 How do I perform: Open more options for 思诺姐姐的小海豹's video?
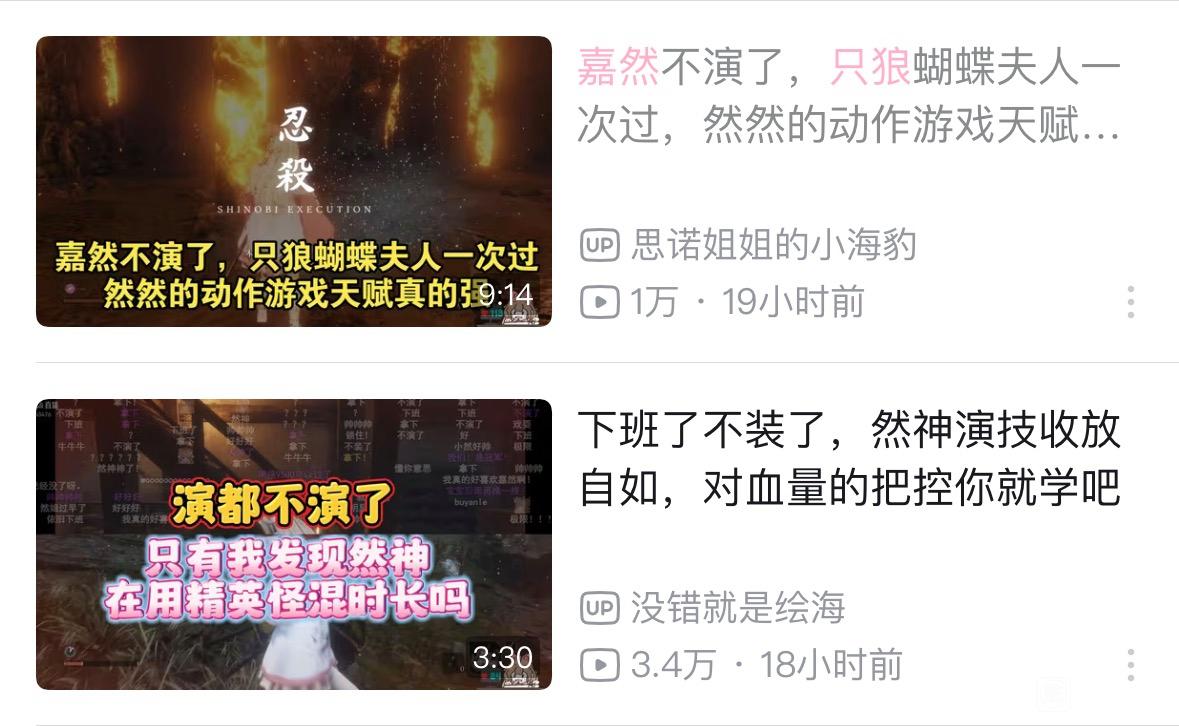pos(1130,302)
